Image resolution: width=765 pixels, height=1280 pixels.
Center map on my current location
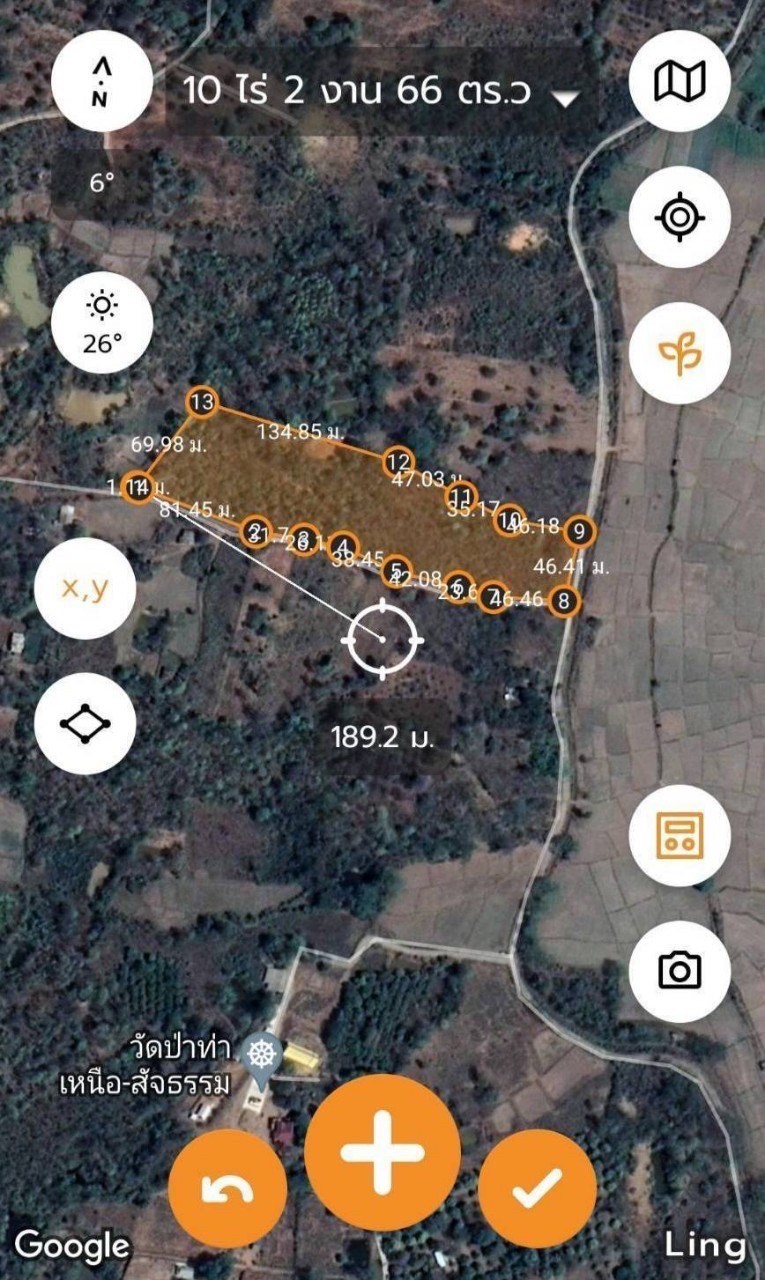click(679, 217)
